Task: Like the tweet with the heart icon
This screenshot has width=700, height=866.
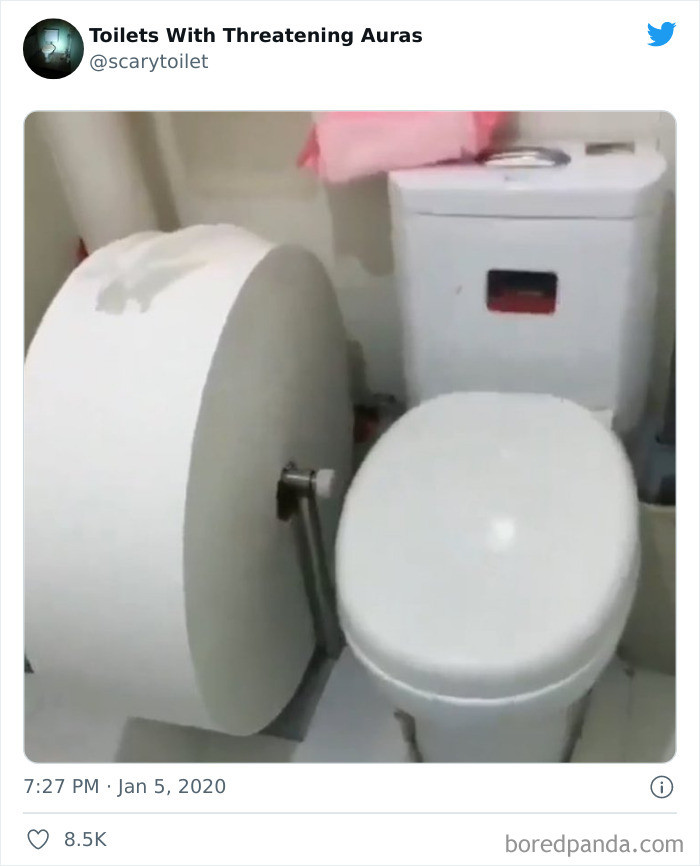Action: pos(38,839)
